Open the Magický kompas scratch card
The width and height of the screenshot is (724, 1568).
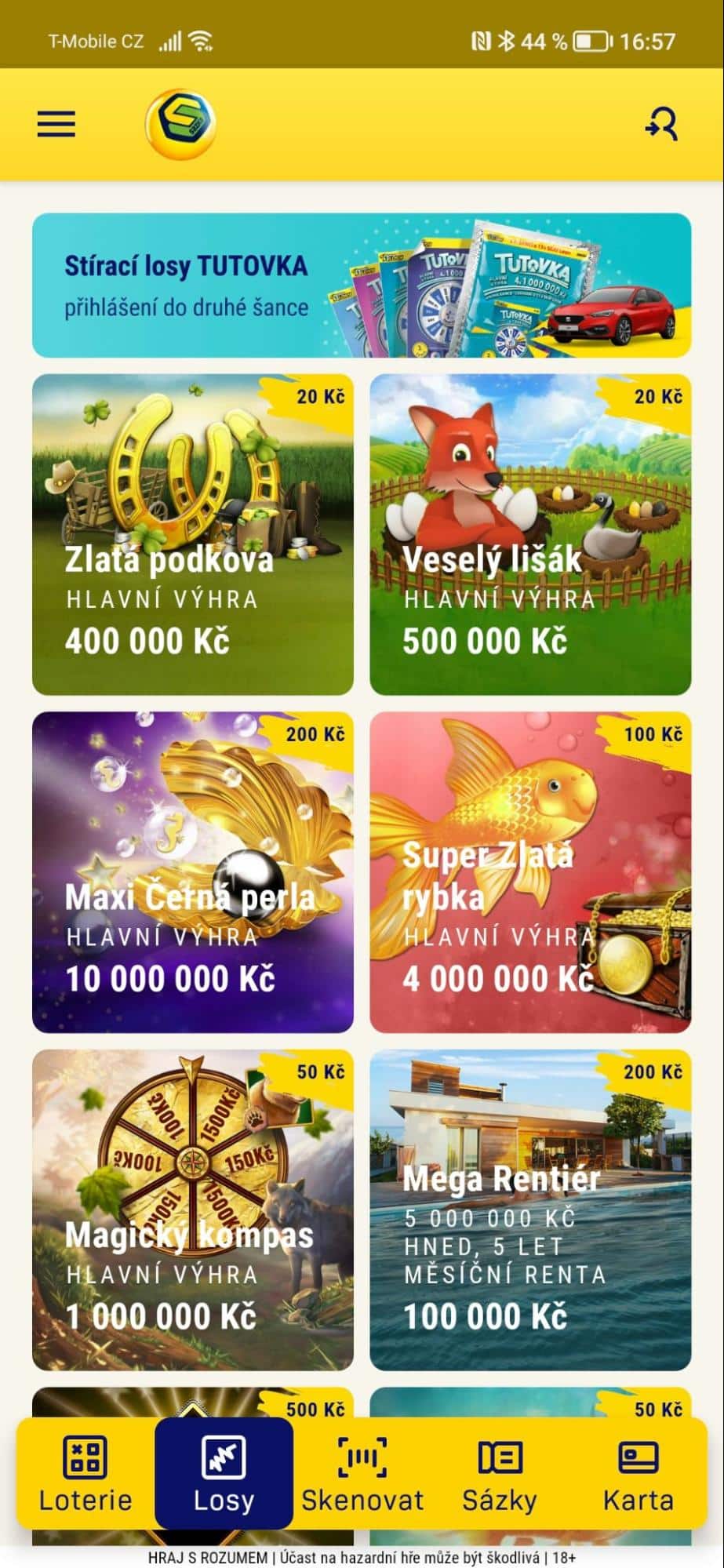point(192,1210)
